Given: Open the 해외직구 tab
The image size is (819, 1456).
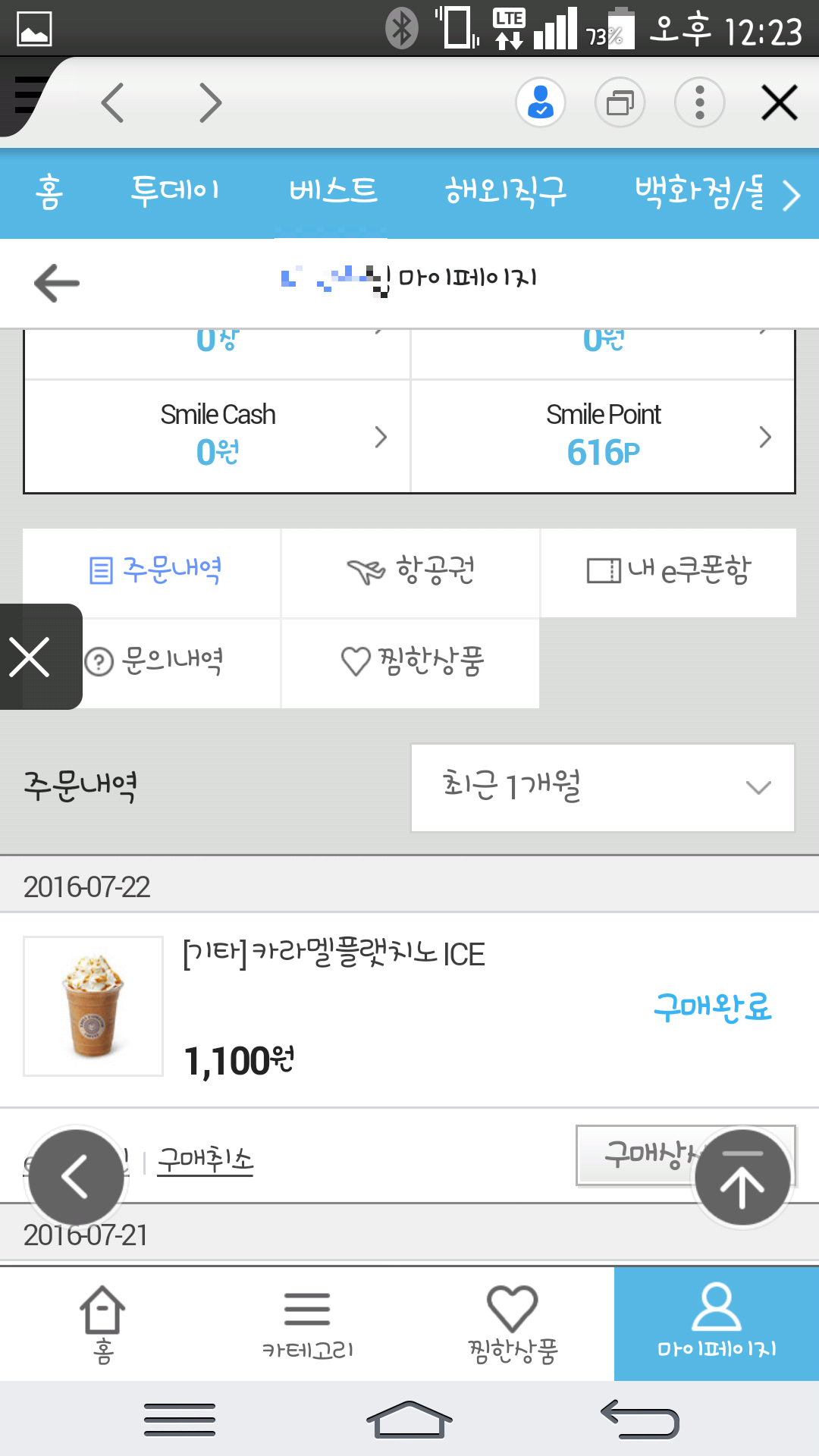Looking at the screenshot, I should pos(505,191).
